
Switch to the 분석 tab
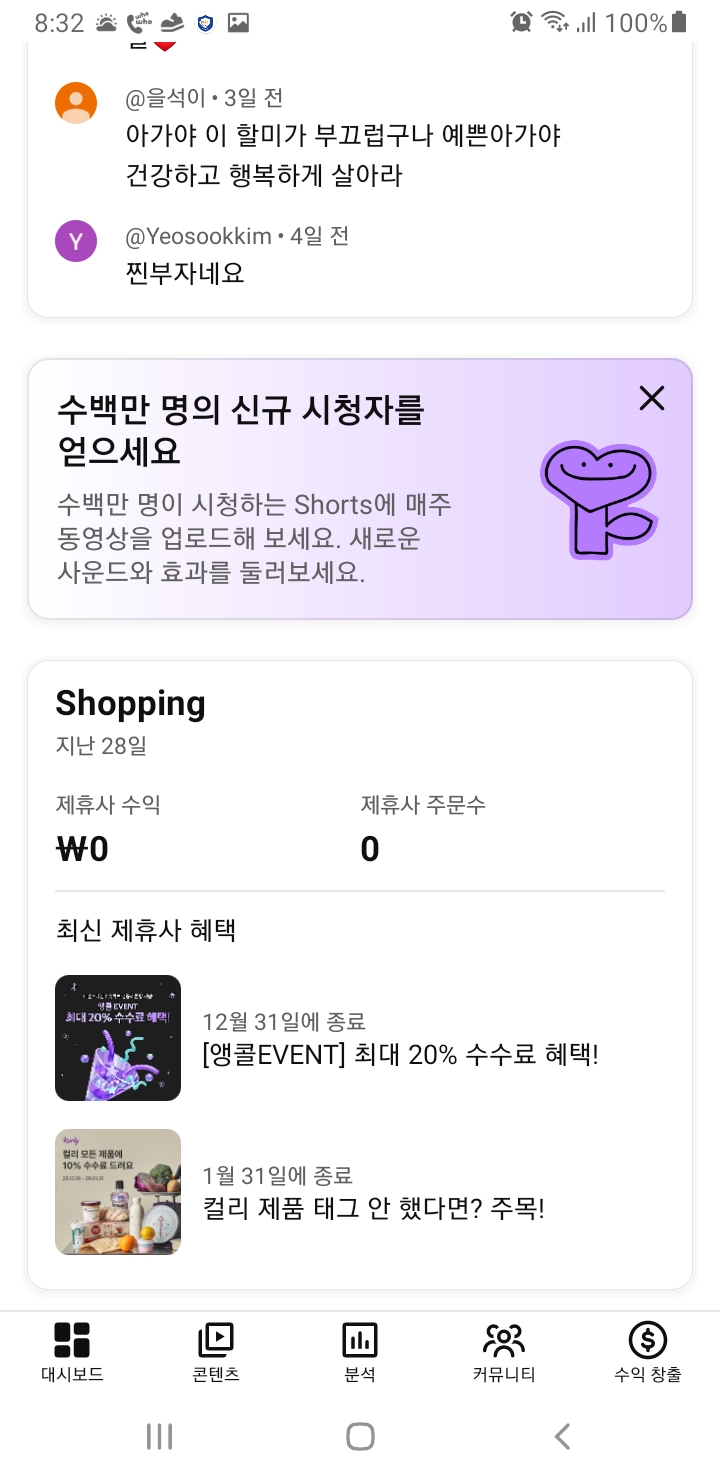(360, 1352)
